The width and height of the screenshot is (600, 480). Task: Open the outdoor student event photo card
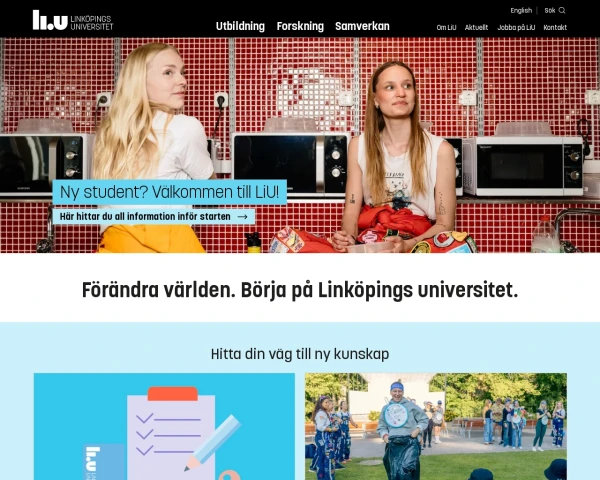coord(435,427)
